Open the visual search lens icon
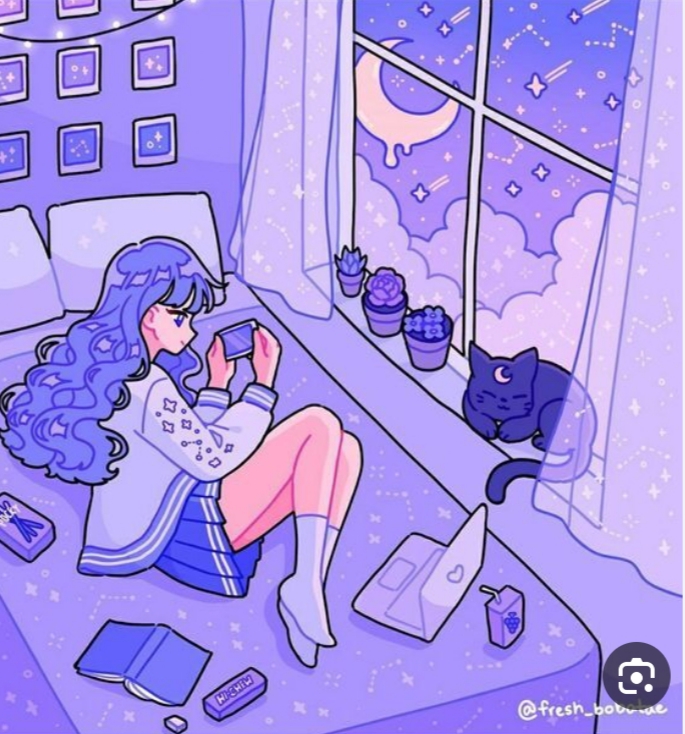This screenshot has width=685, height=734. pos(637,676)
